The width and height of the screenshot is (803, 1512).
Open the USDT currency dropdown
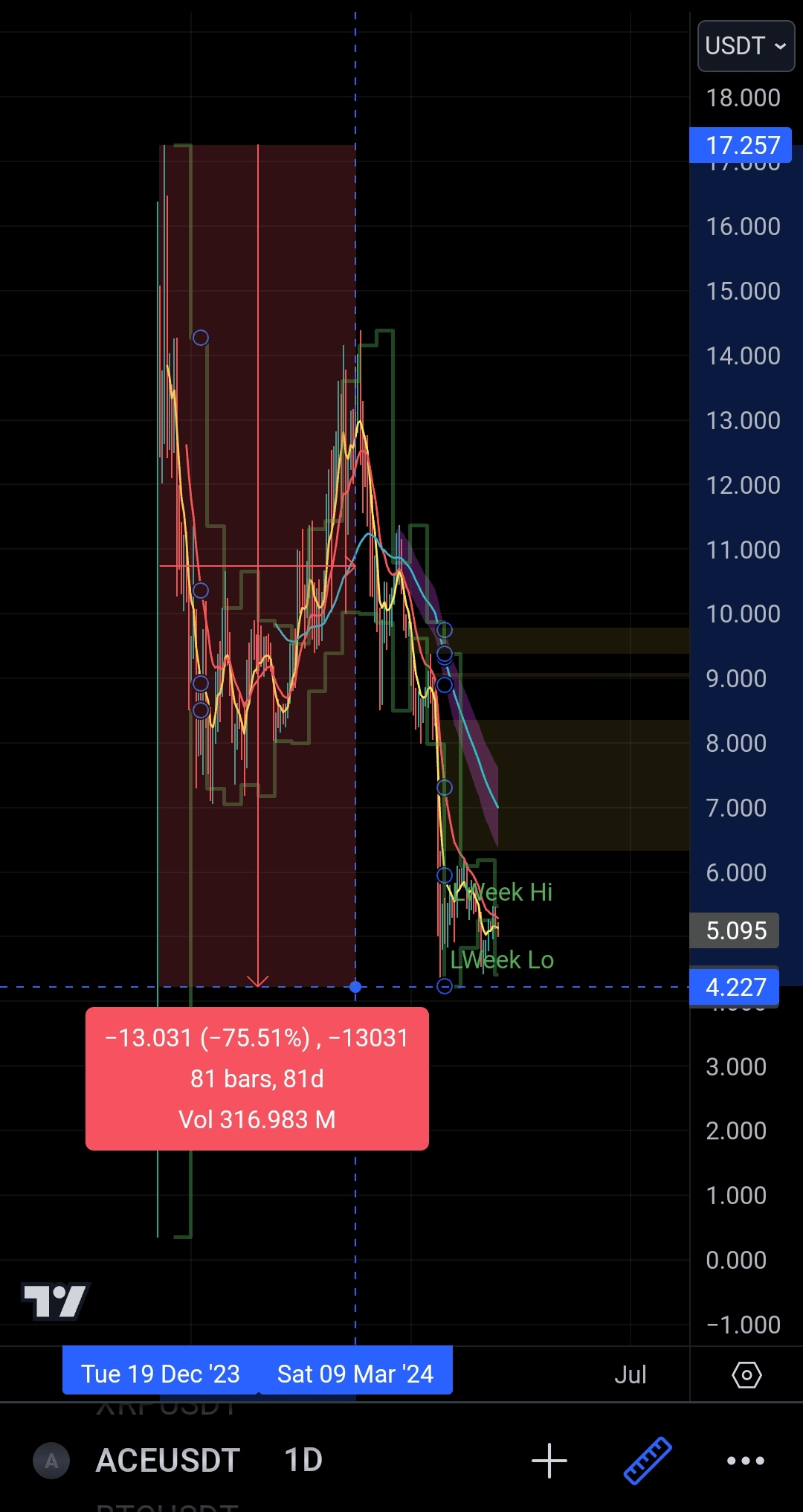pyautogui.click(x=746, y=46)
